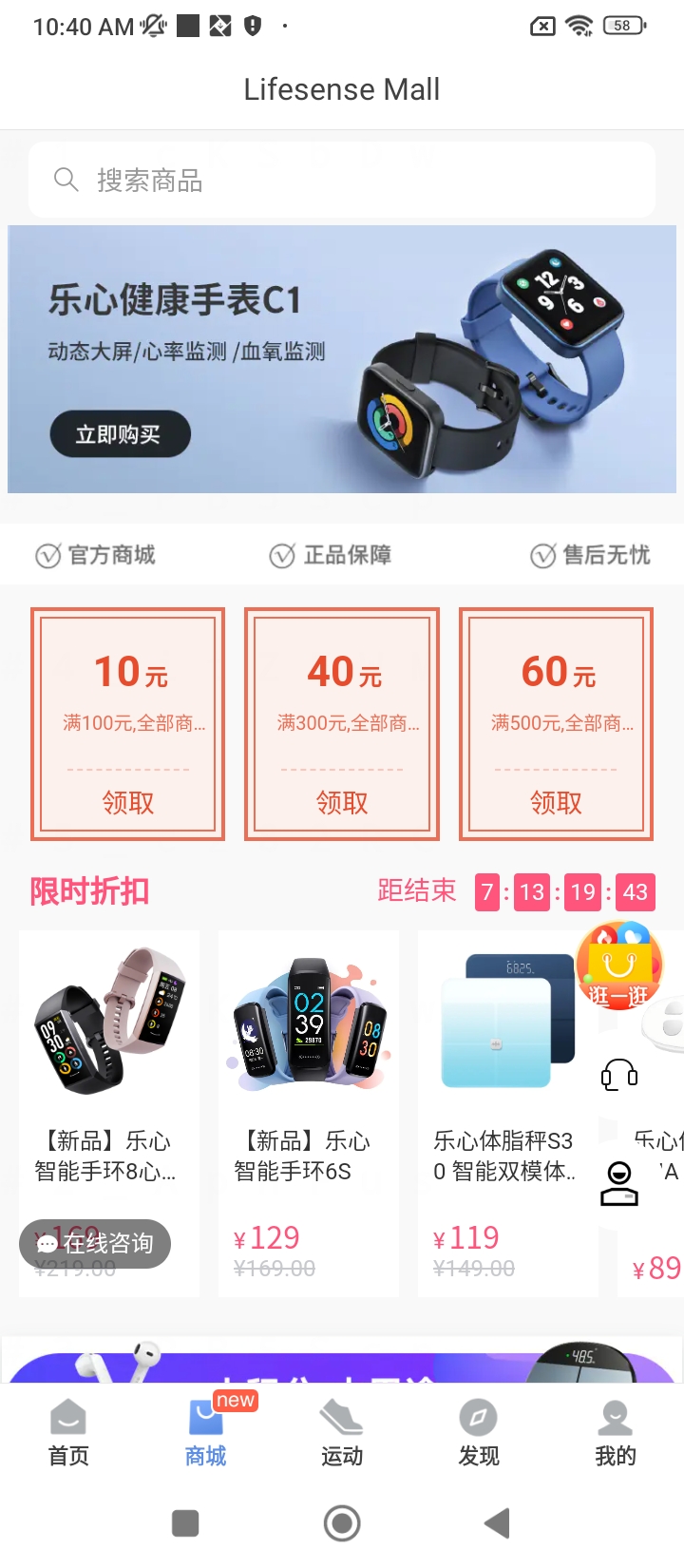
Task: Switch to the 首页 tab
Action: [x=68, y=1433]
